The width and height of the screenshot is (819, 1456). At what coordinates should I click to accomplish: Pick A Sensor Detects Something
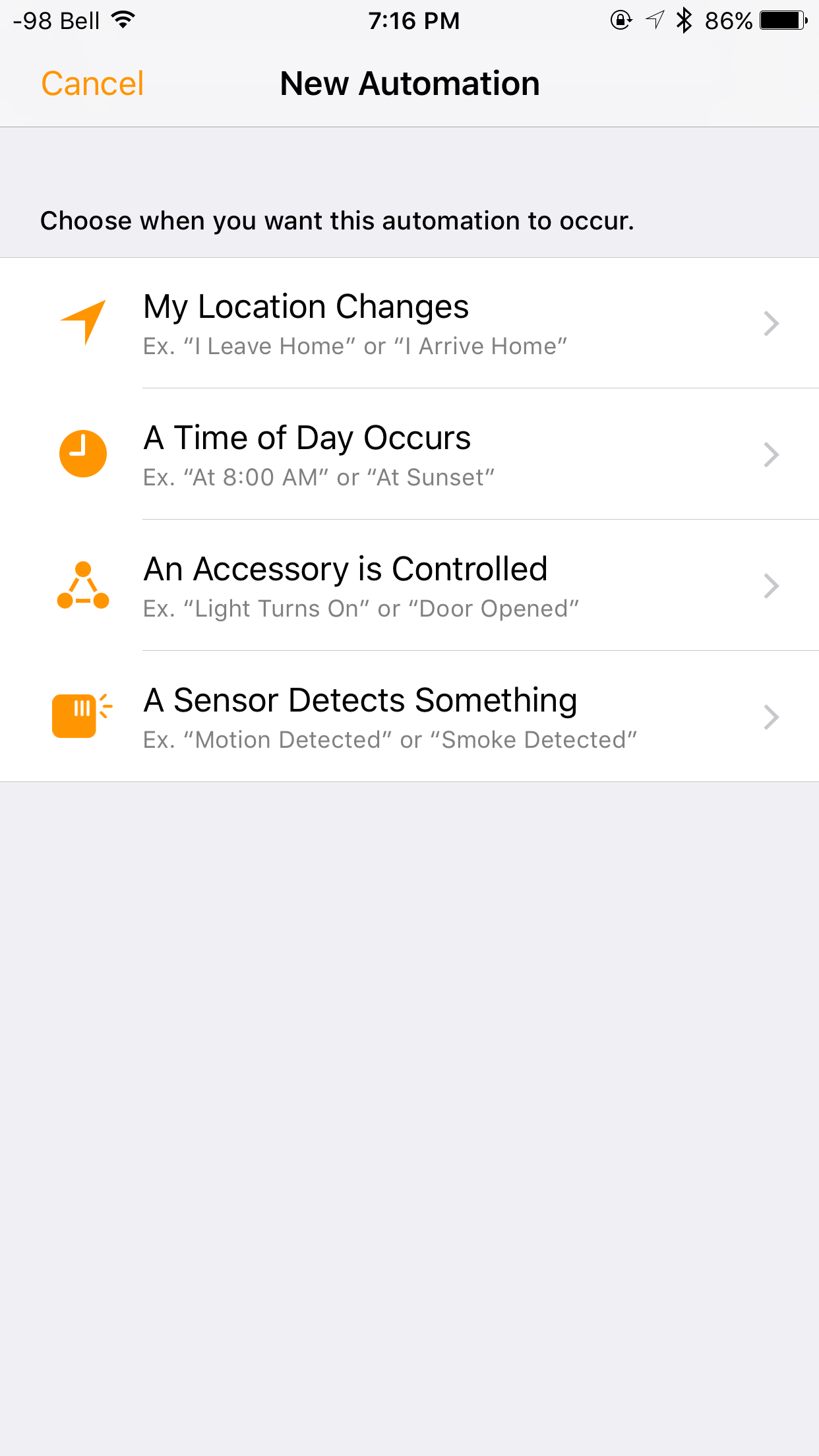(409, 717)
